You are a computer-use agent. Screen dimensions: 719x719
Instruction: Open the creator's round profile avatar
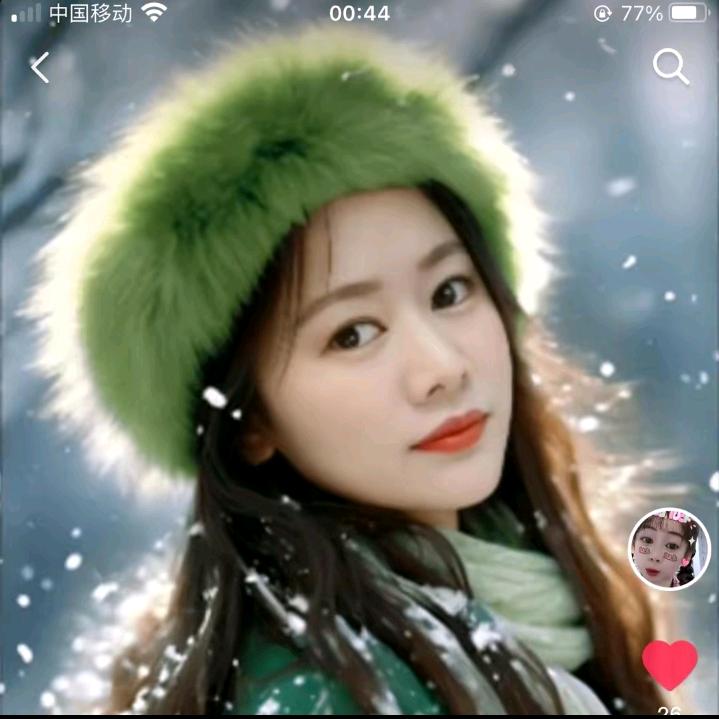[669, 549]
